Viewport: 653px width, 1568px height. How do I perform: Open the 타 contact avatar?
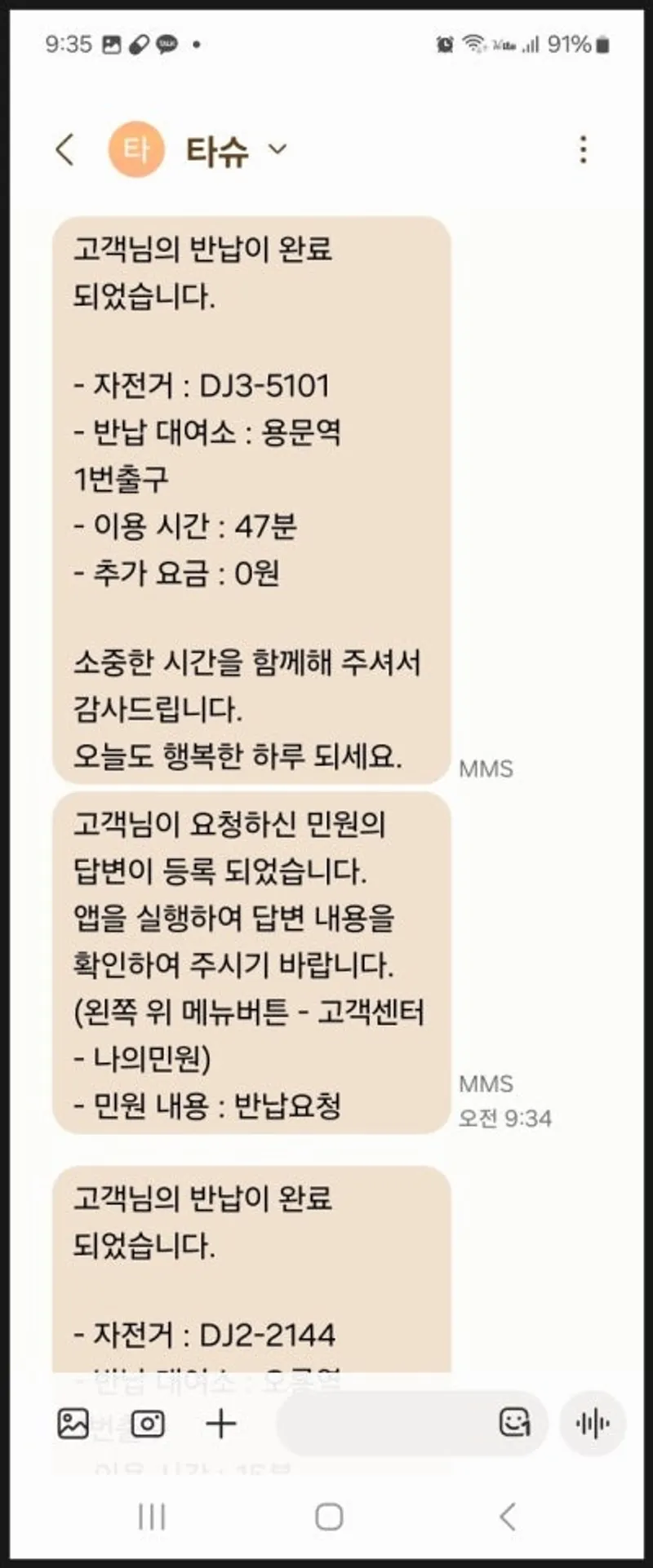(136, 149)
